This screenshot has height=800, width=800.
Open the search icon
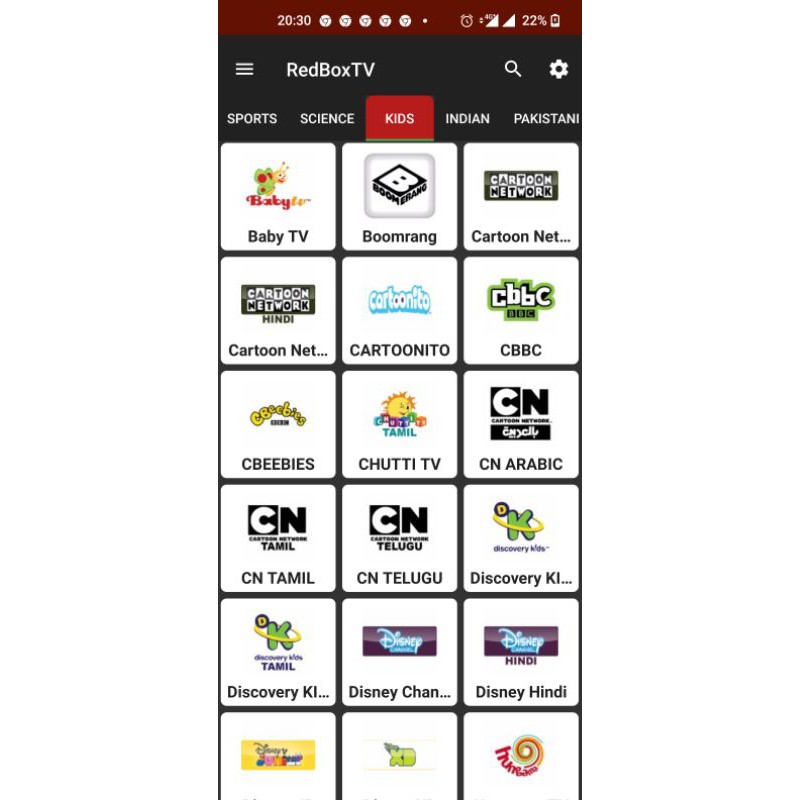pos(513,69)
